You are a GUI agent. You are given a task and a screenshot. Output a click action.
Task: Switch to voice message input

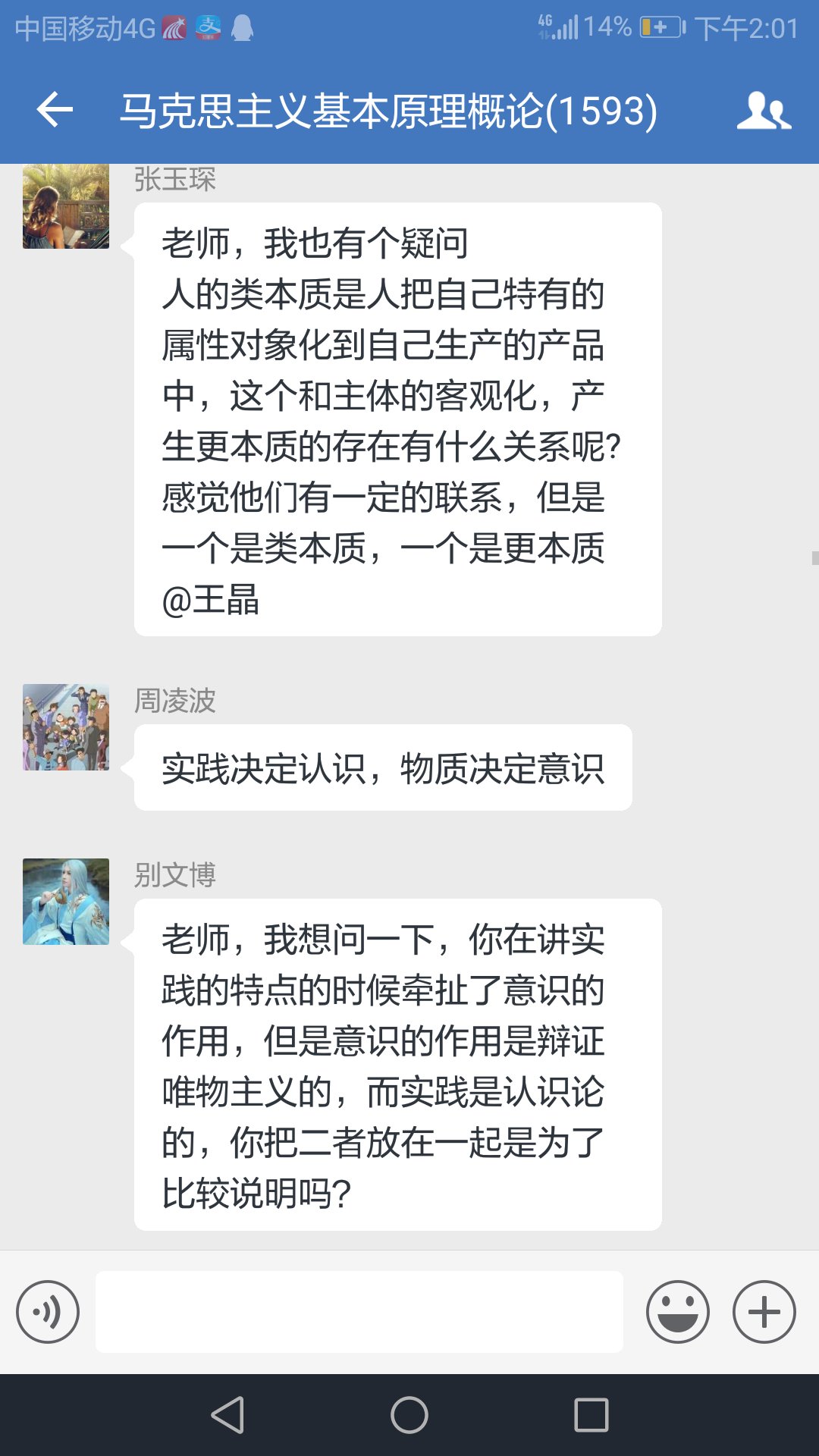[x=48, y=1312]
